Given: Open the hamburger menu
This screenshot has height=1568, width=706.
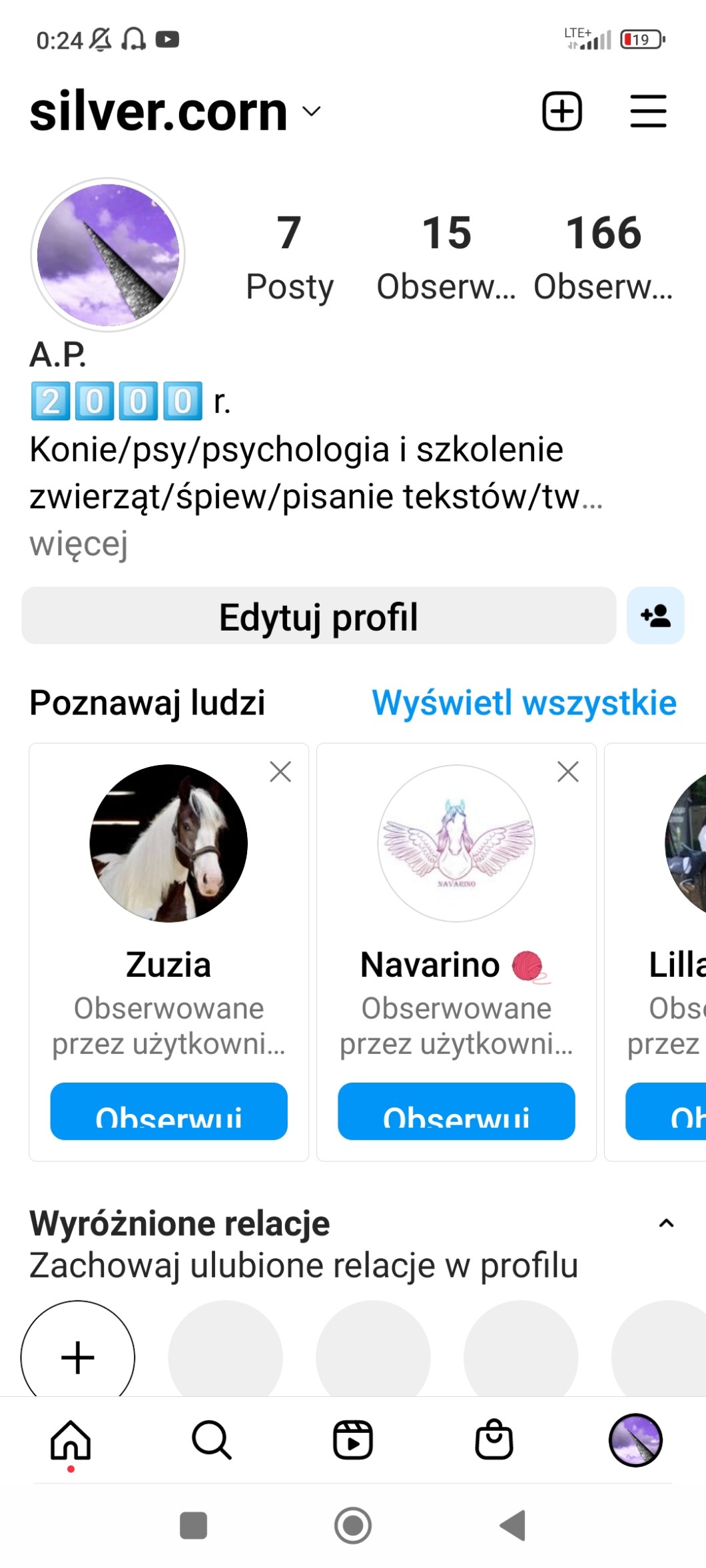Looking at the screenshot, I should click(x=648, y=111).
